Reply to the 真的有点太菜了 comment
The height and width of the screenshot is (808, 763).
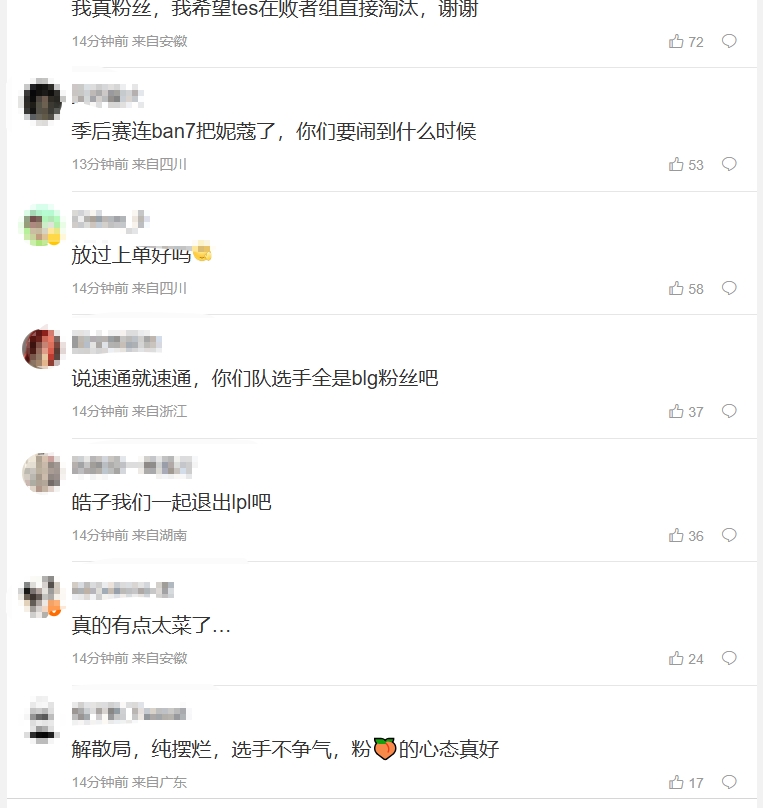(x=729, y=658)
